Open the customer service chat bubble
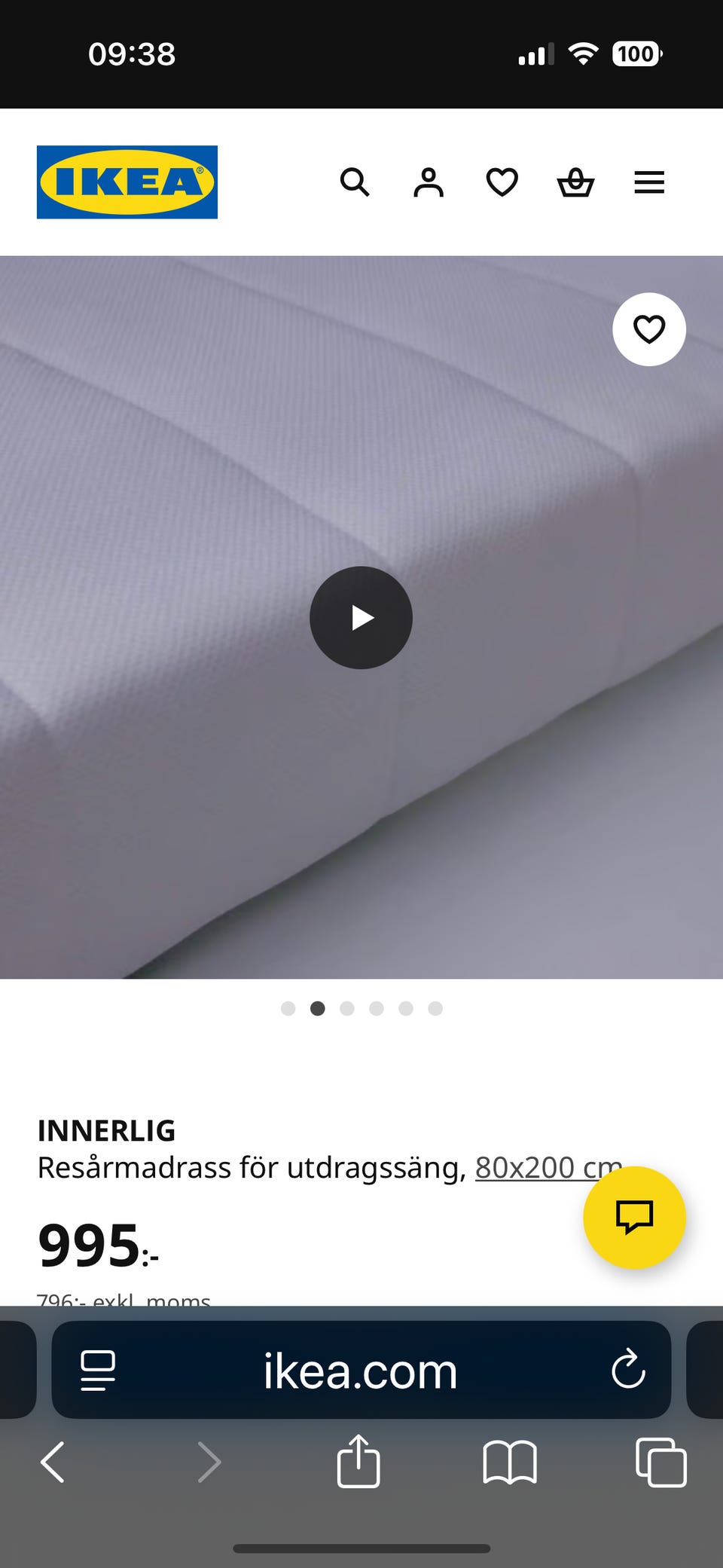 click(x=635, y=1218)
